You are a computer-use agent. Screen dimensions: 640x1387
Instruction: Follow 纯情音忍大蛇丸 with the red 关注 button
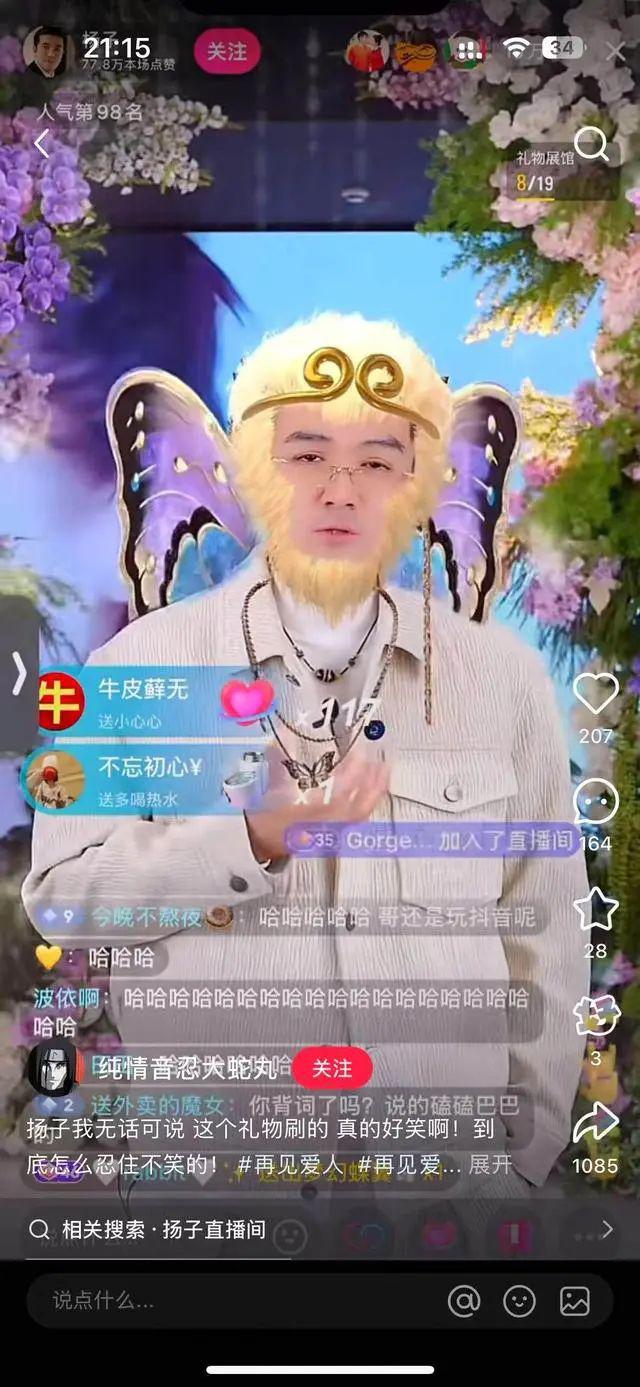332,1068
